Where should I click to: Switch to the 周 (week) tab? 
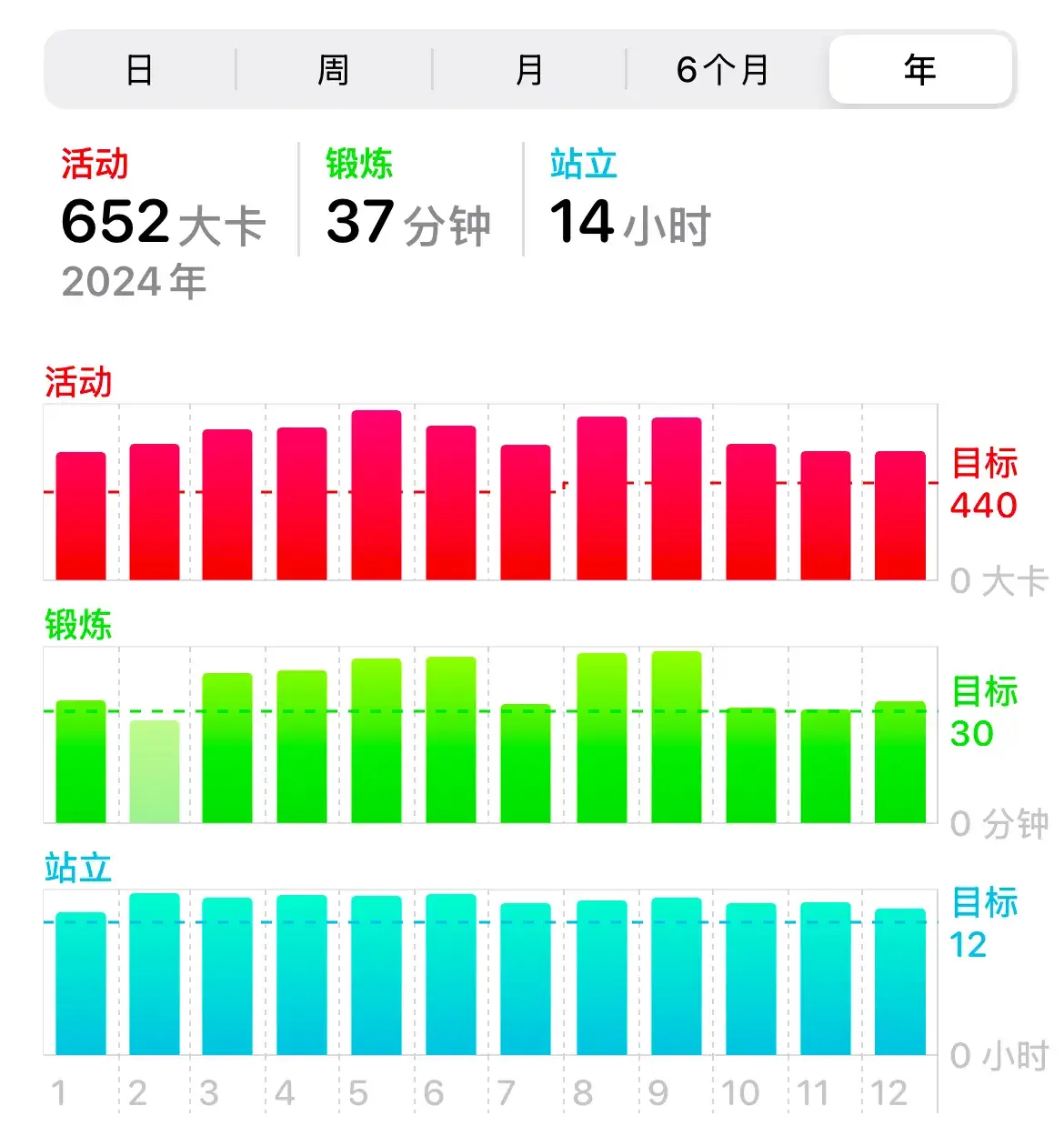coord(332,68)
